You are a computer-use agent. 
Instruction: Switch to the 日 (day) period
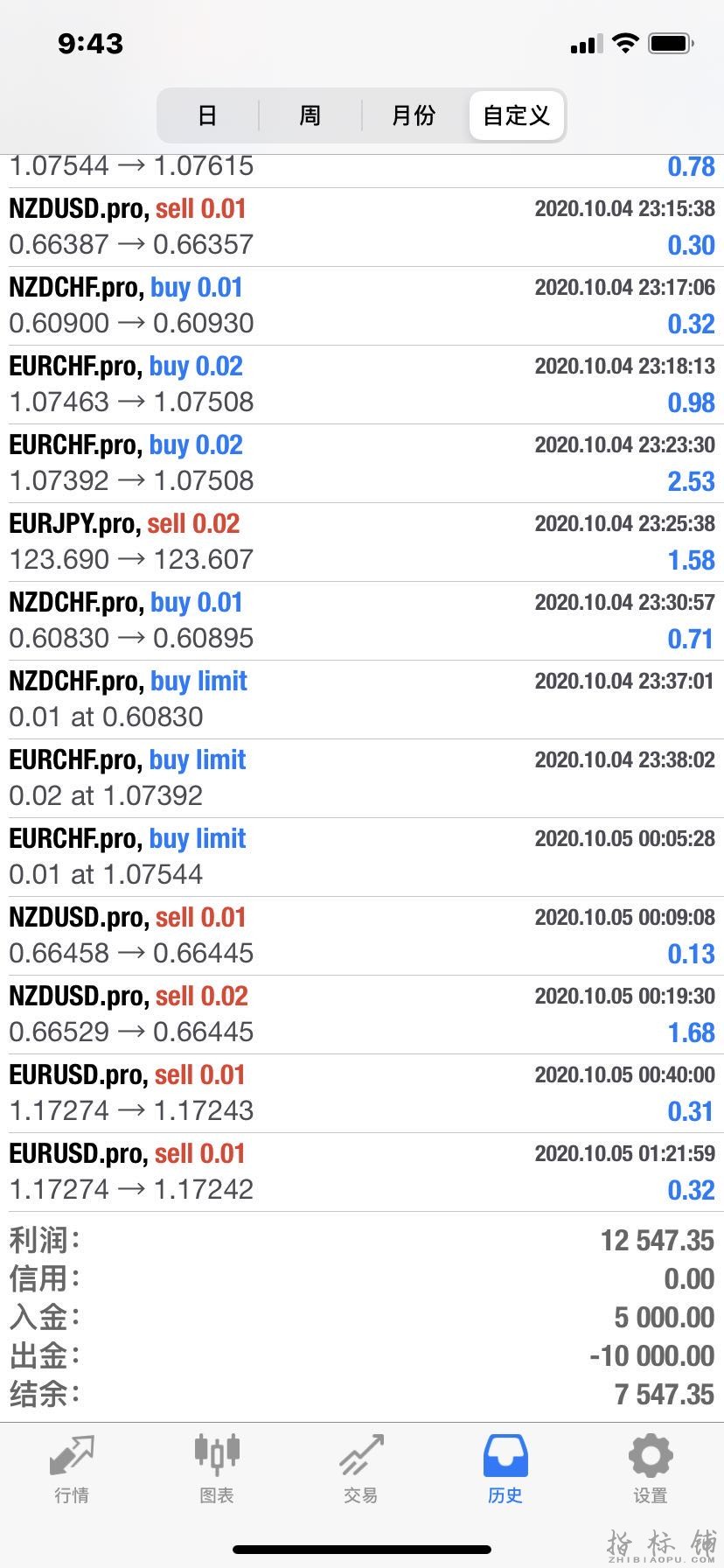(207, 115)
